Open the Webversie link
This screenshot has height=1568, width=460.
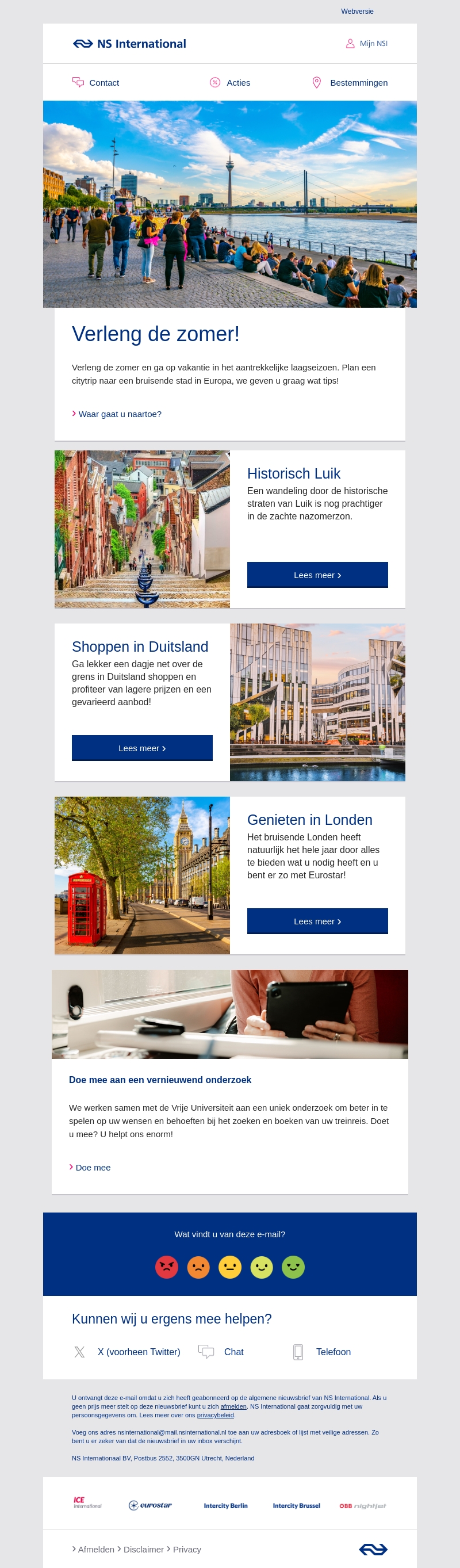357,12
